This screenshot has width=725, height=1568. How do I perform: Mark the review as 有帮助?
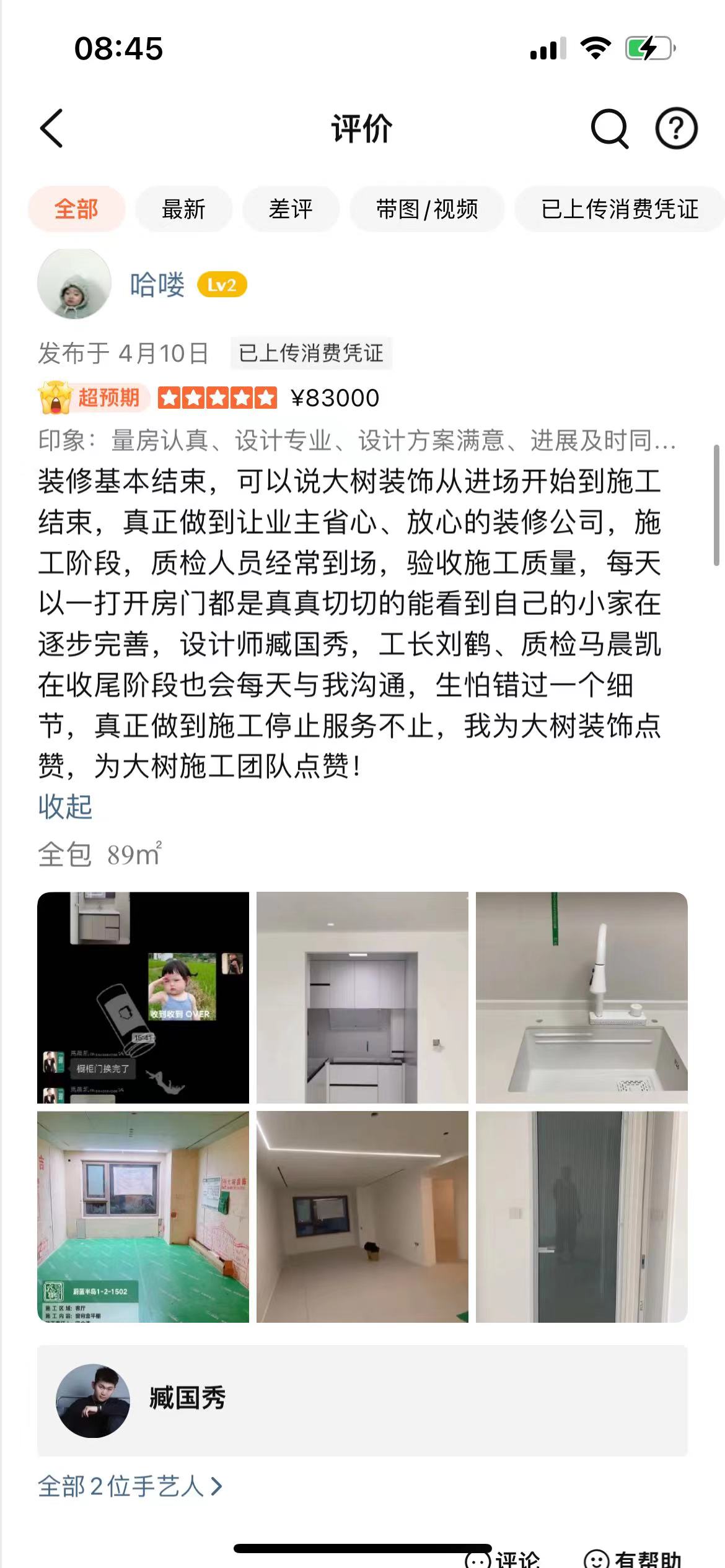coord(633,1558)
